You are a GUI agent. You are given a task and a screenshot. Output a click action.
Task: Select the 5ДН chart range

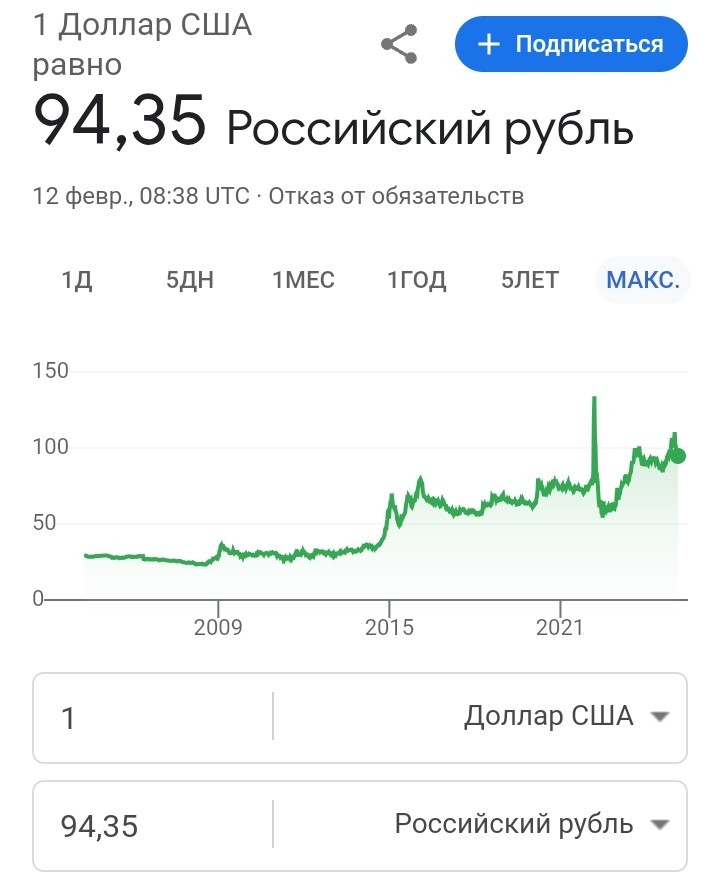(190, 280)
